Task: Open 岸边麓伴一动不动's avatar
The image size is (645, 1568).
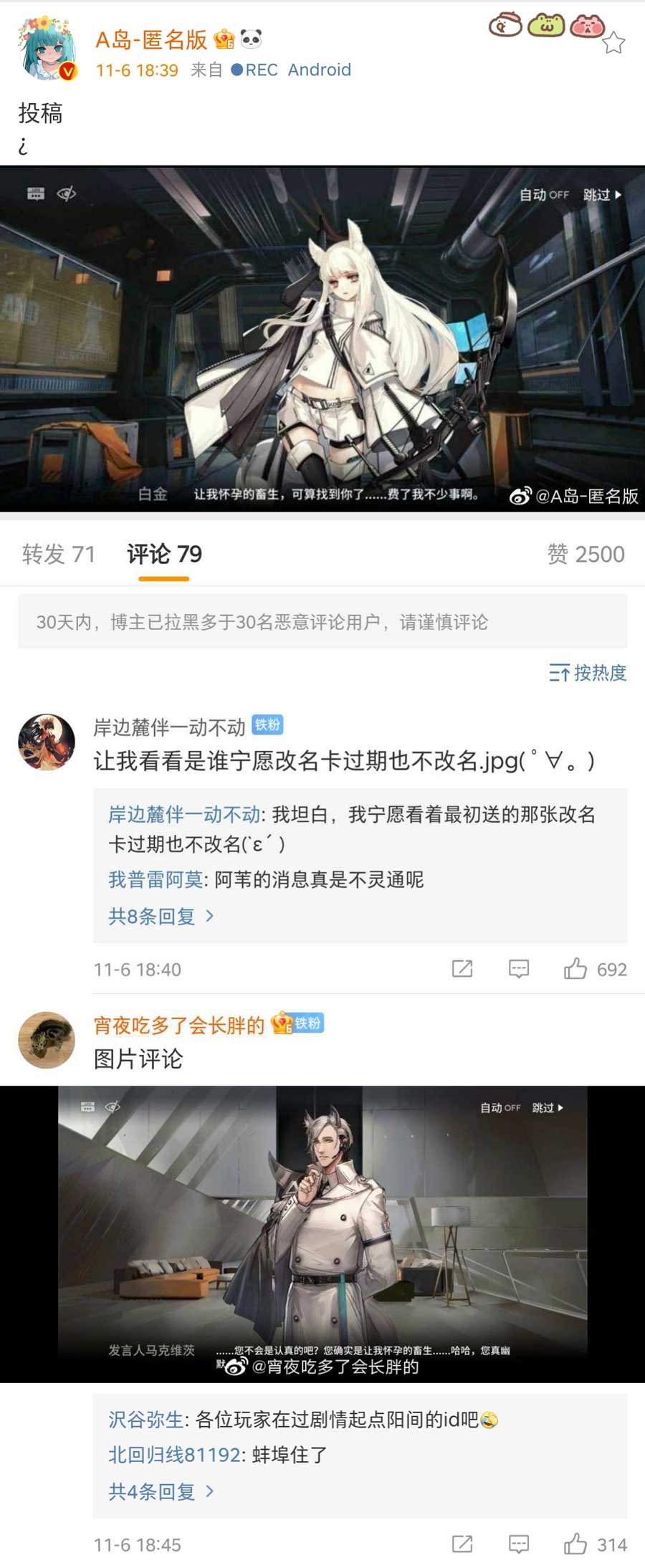Action: (x=47, y=742)
